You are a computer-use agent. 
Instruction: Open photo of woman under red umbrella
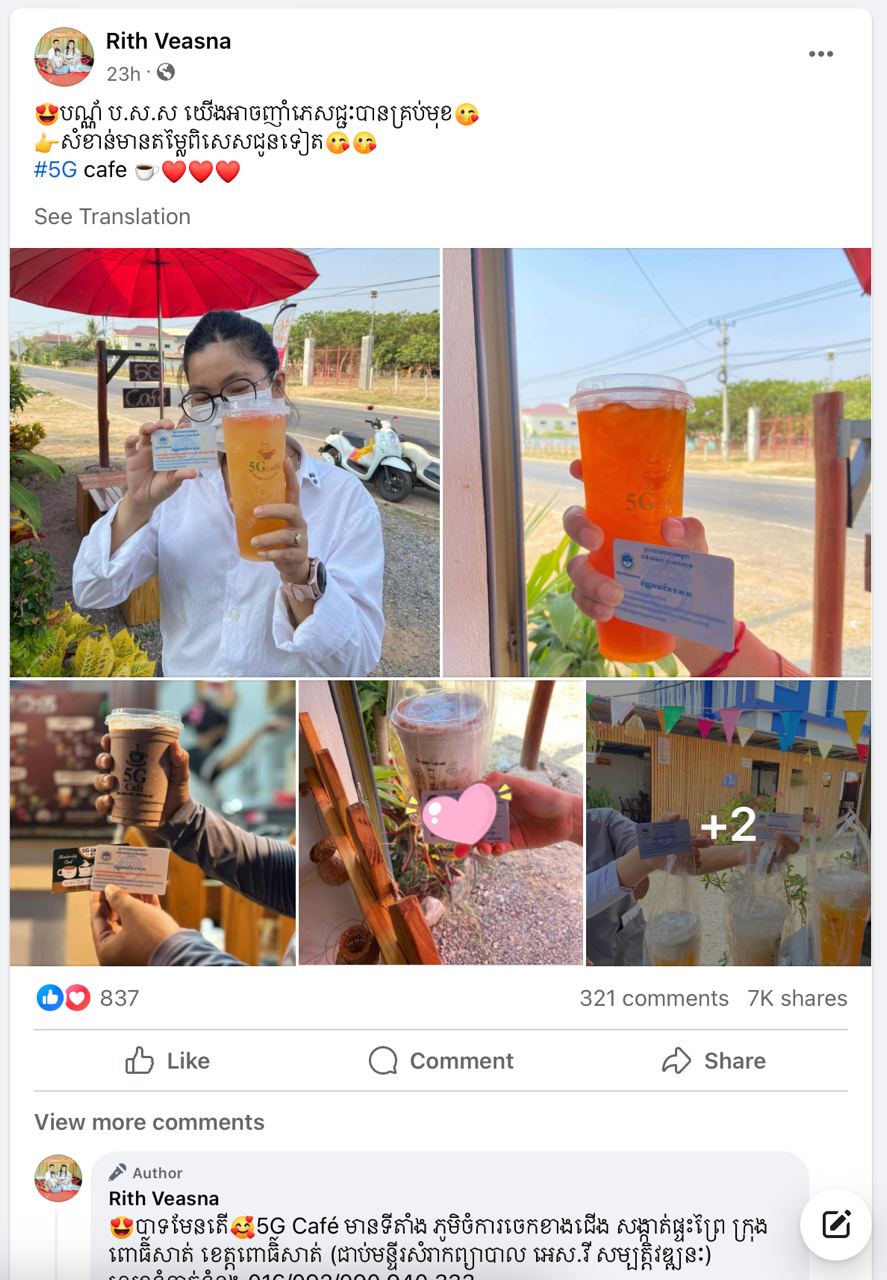pyautogui.click(x=224, y=462)
